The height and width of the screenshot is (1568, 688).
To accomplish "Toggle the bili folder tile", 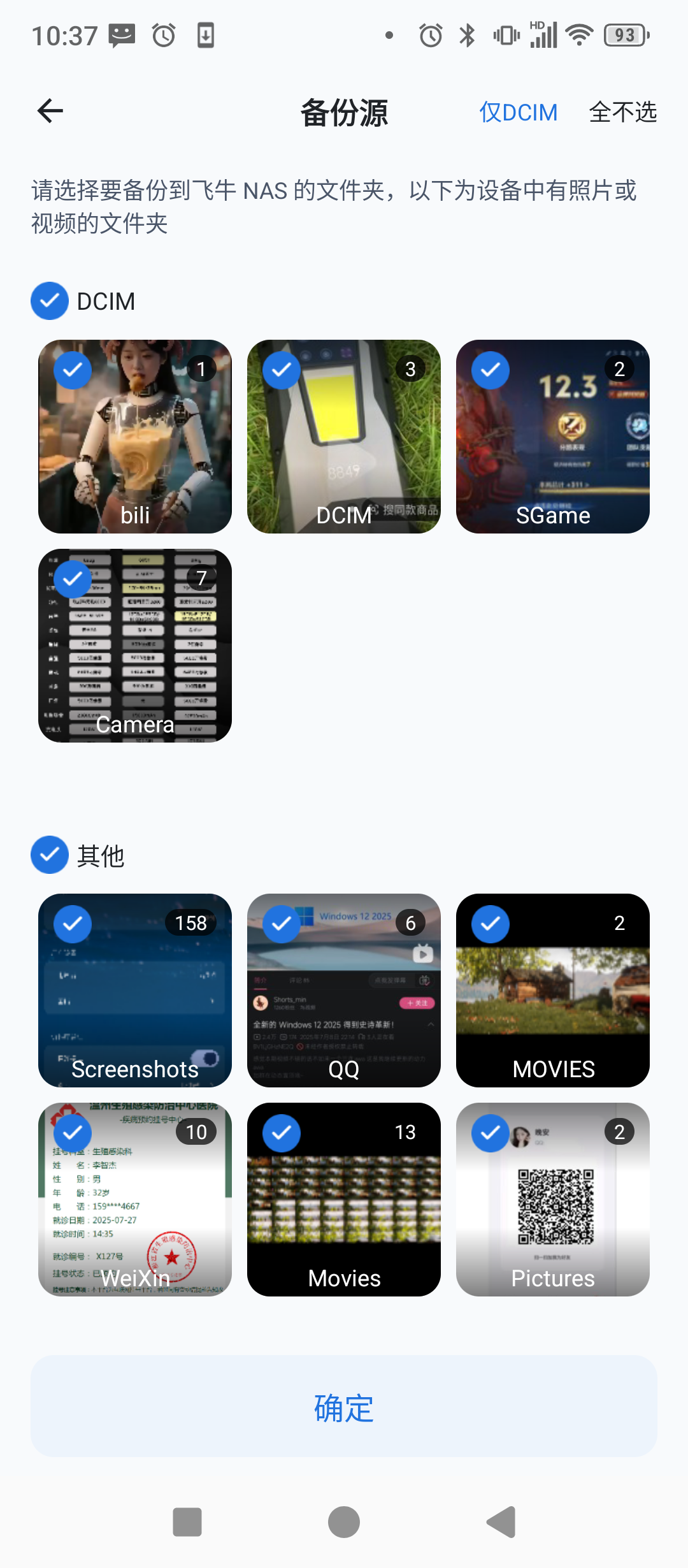I will pyautogui.click(x=135, y=437).
